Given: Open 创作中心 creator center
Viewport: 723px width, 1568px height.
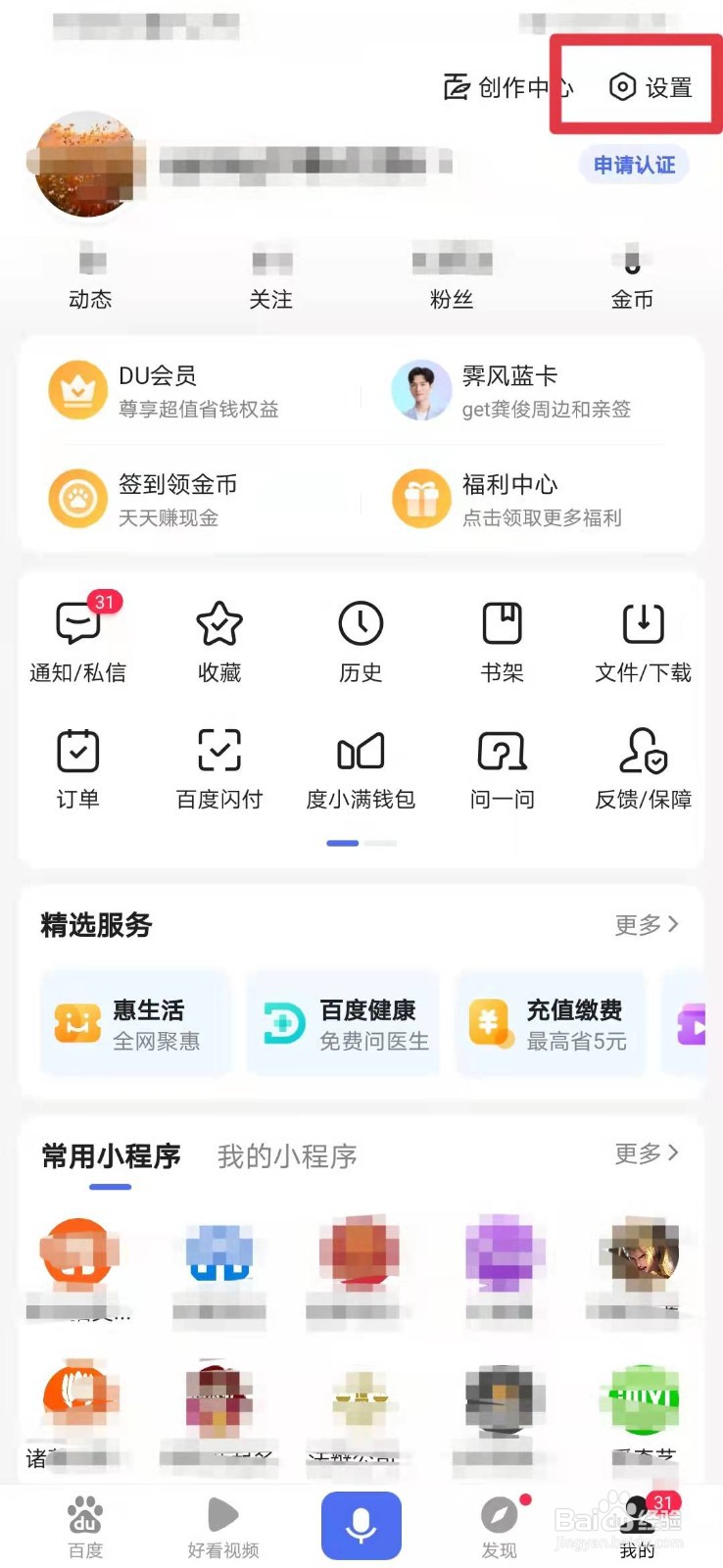Looking at the screenshot, I should (x=506, y=88).
